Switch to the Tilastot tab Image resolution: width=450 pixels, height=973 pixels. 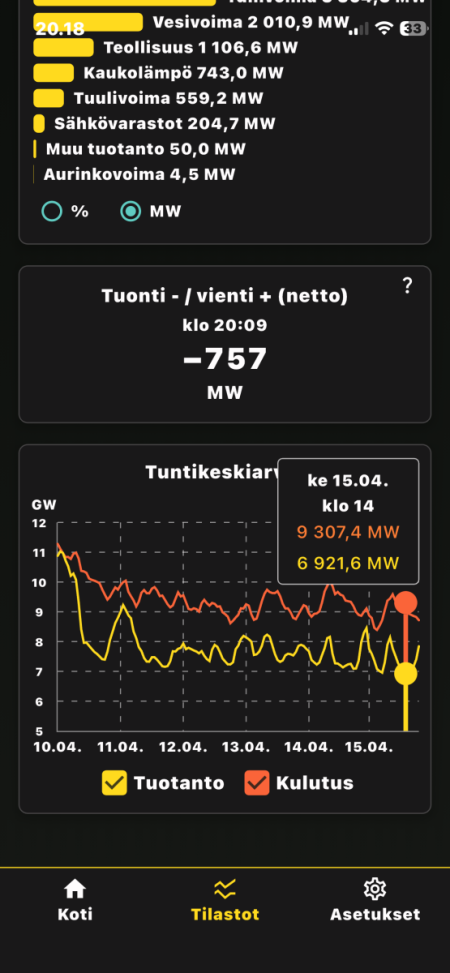[x=225, y=900]
